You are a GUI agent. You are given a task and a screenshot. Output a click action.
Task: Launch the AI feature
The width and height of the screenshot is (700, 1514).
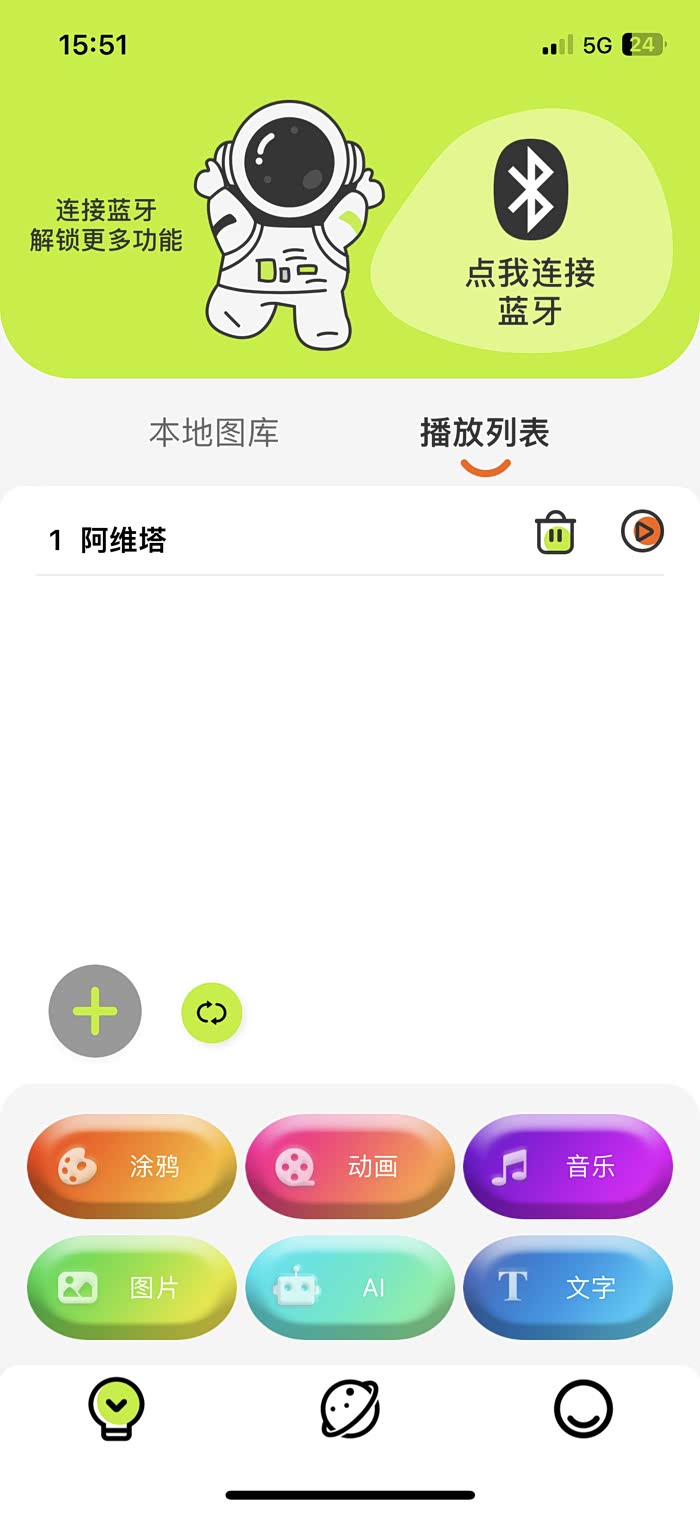[x=350, y=1288]
